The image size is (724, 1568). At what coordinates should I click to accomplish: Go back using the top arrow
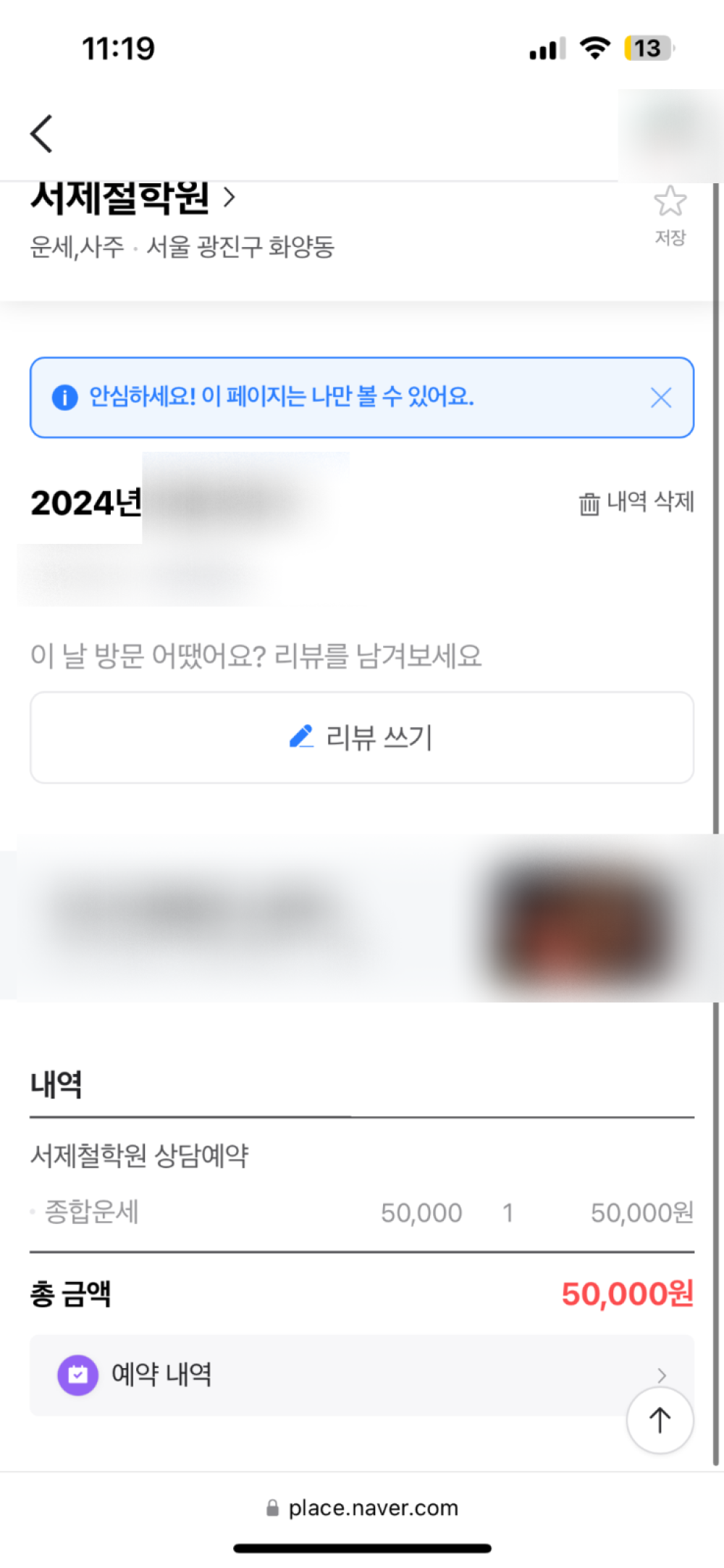coord(41,134)
